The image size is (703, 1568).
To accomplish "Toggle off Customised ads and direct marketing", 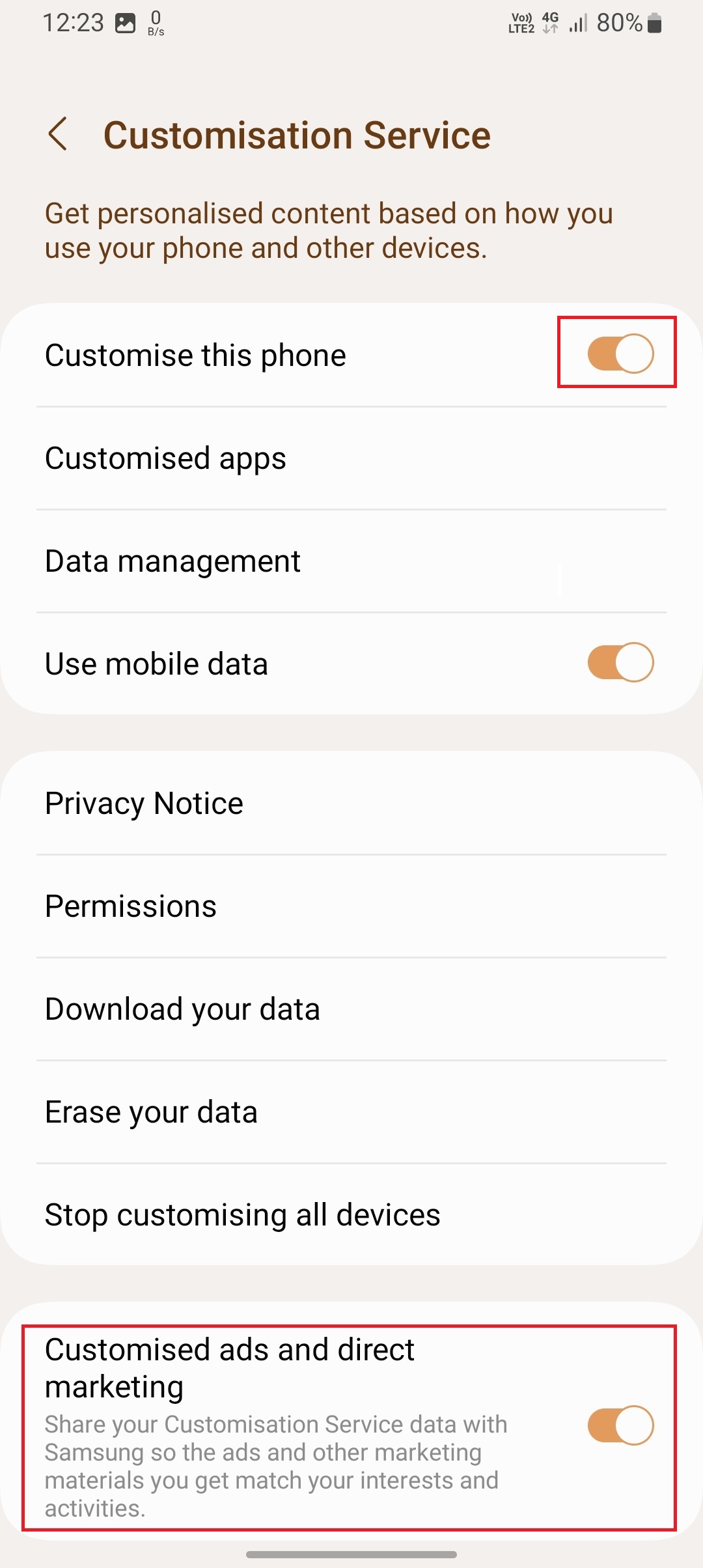I will point(620,1425).
